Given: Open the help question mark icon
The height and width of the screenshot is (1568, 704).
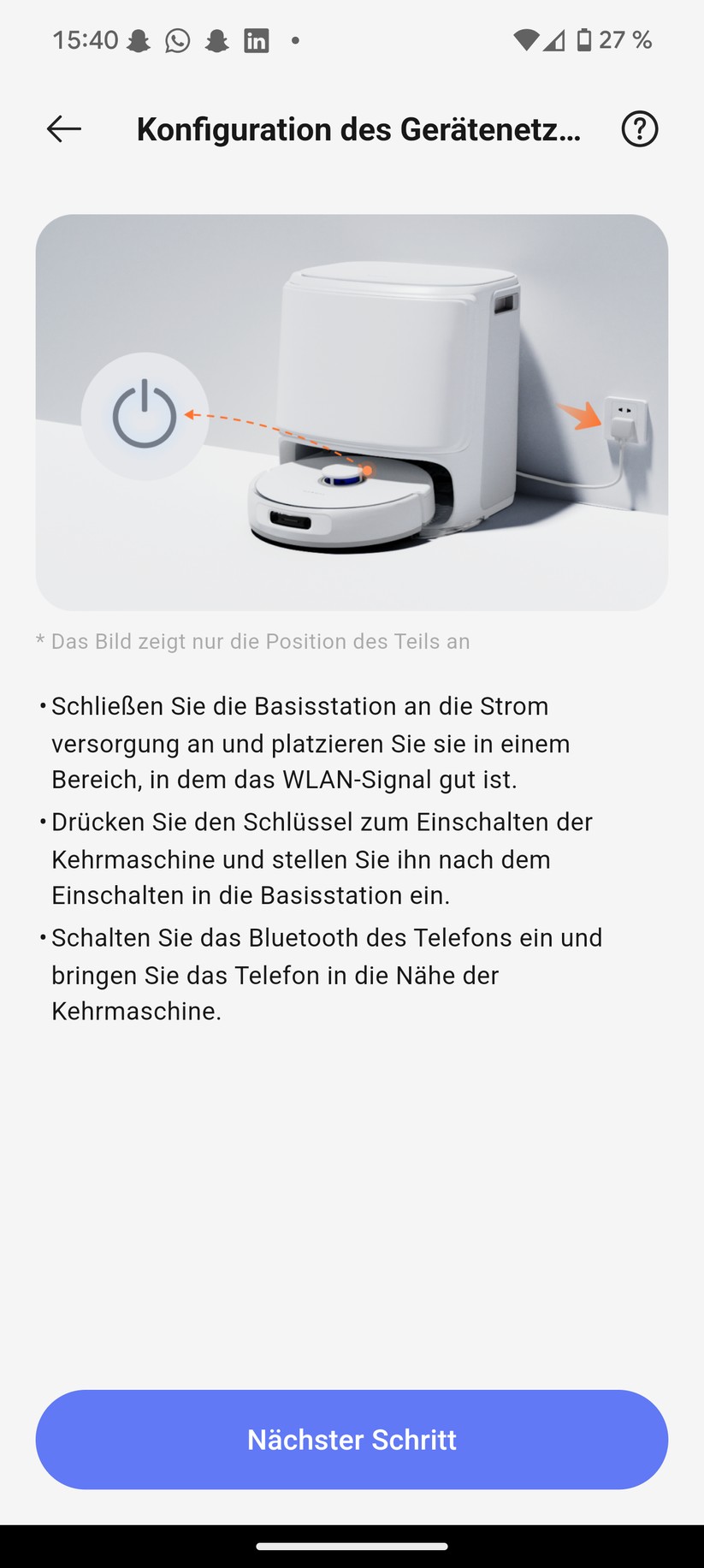Looking at the screenshot, I should pos(639,129).
